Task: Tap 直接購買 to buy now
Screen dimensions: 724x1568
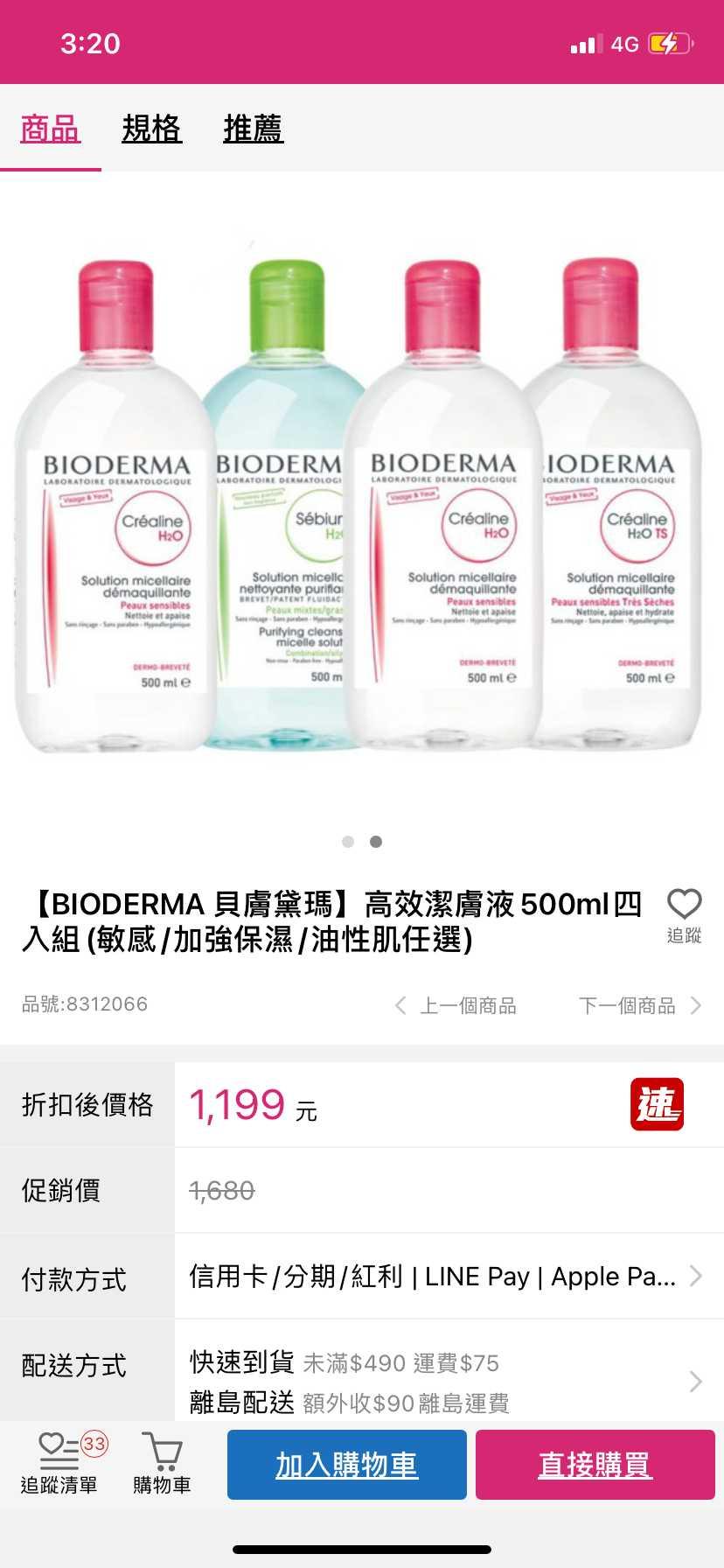Action: 595,1465
